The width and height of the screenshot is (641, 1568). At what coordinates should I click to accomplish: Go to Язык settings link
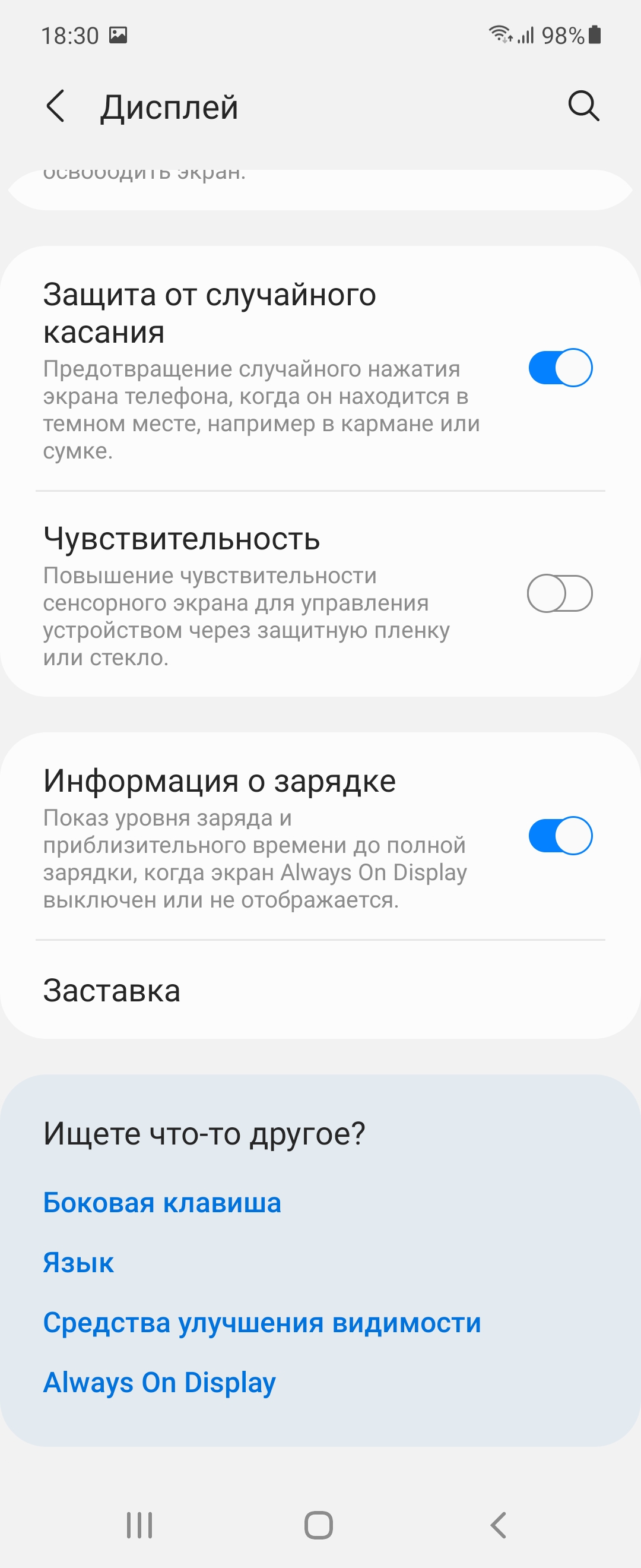pyautogui.click(x=78, y=1263)
